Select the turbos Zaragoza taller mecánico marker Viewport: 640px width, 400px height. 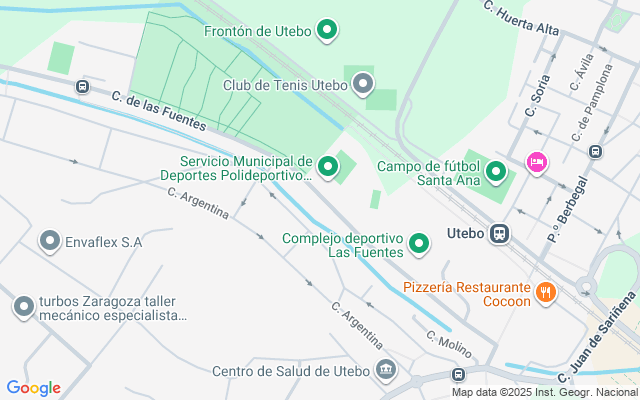coord(24,306)
